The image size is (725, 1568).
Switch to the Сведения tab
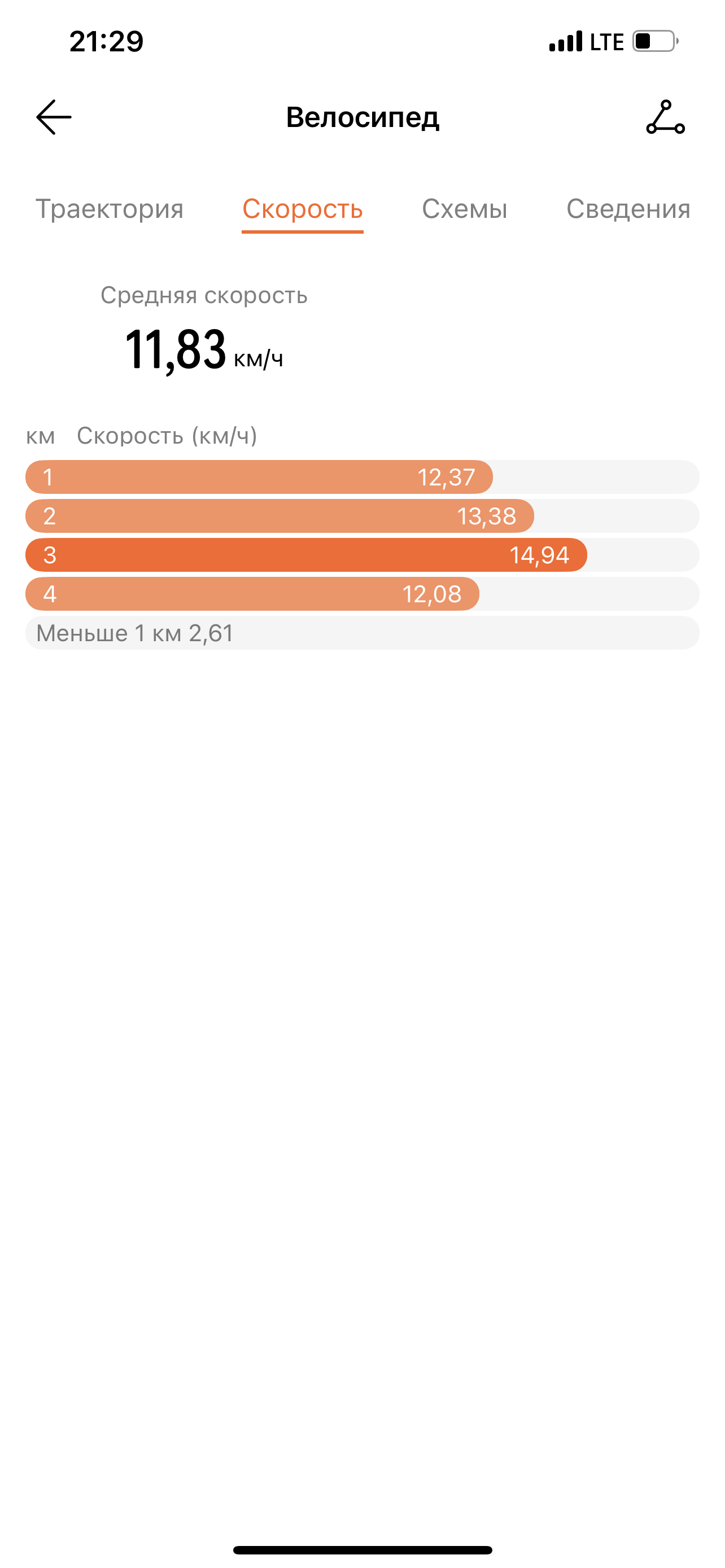coord(628,209)
